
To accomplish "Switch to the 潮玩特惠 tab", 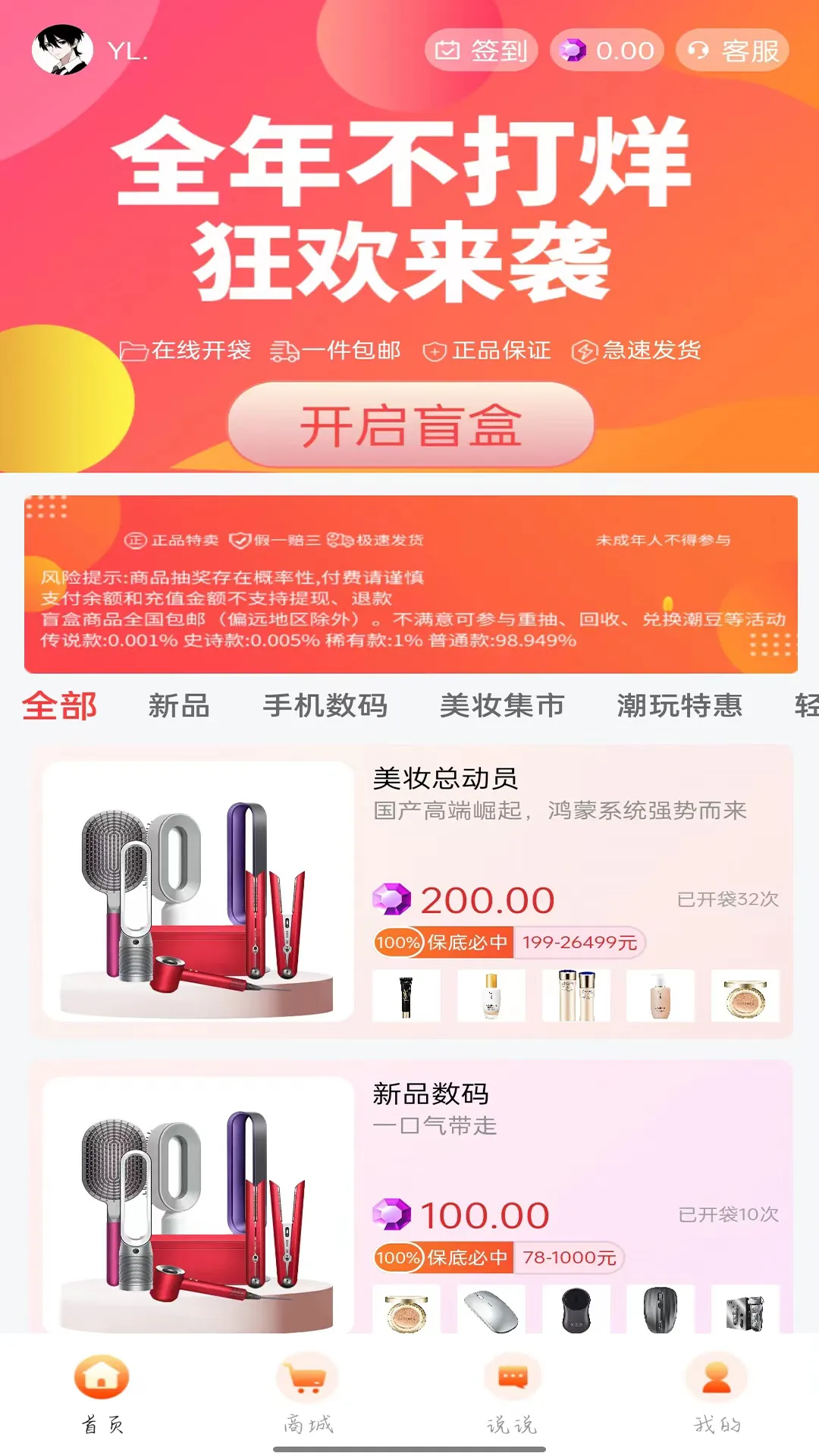I will pos(679,705).
